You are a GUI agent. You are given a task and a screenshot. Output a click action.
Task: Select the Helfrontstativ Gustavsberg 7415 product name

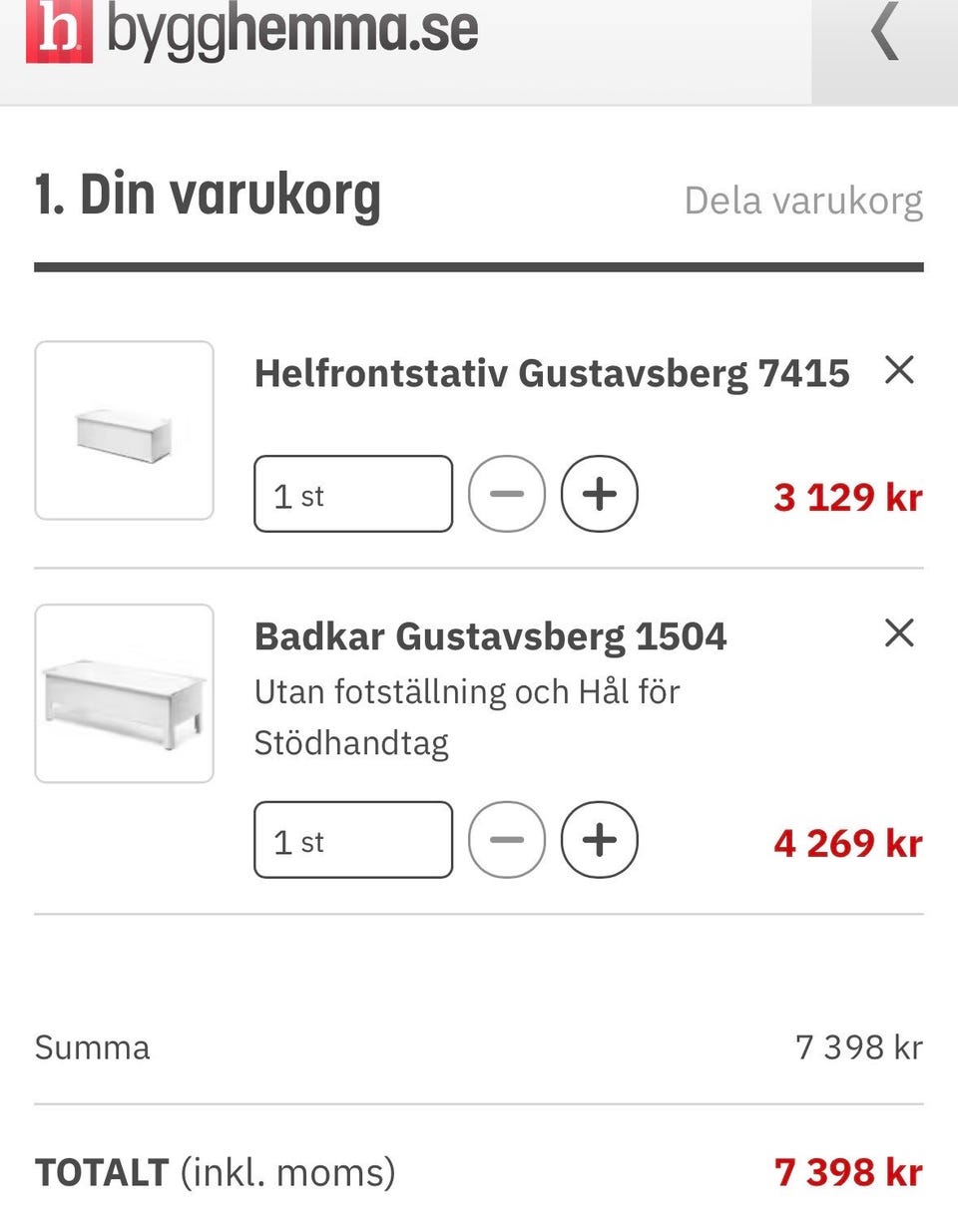point(552,373)
